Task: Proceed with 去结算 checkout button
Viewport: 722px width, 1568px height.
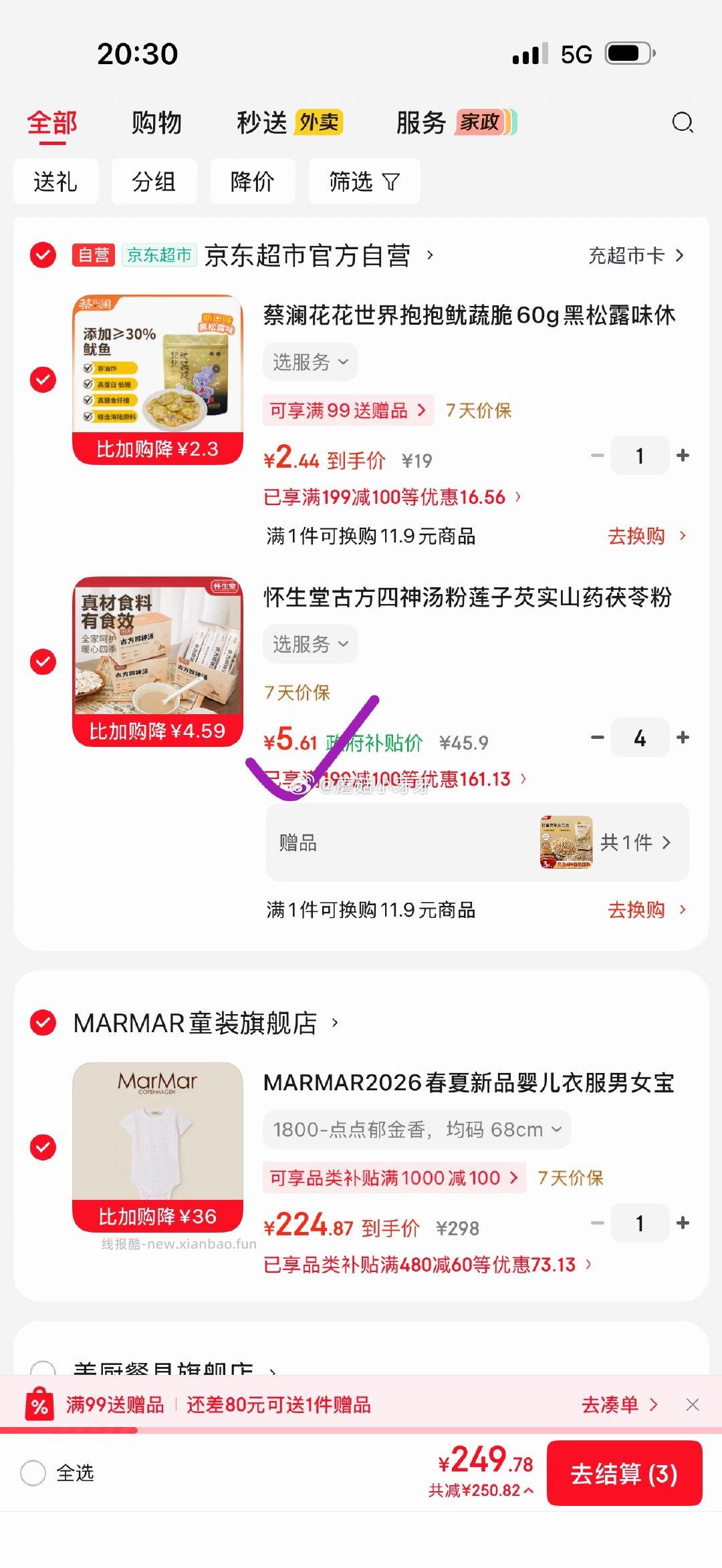Action: click(x=624, y=1474)
